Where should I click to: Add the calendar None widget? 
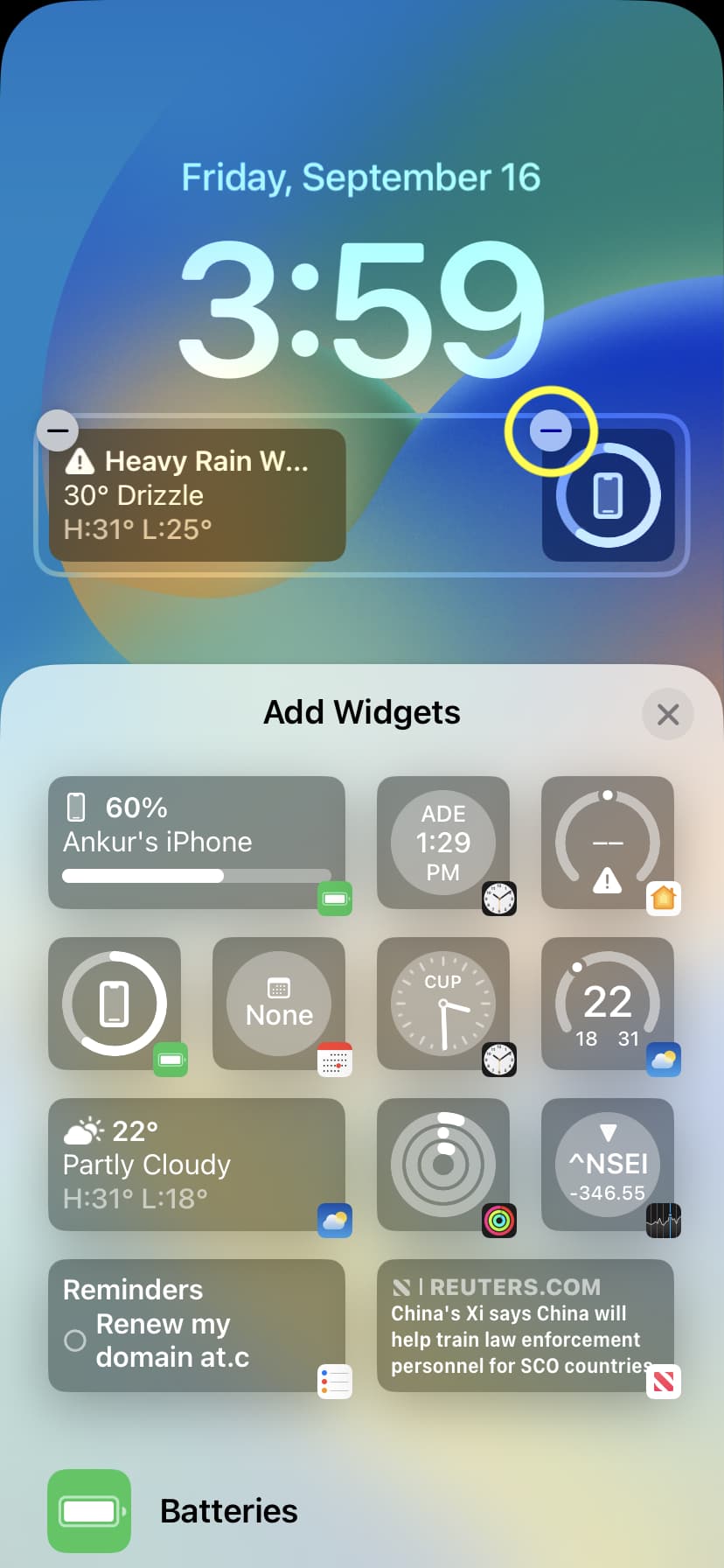[x=279, y=1003]
